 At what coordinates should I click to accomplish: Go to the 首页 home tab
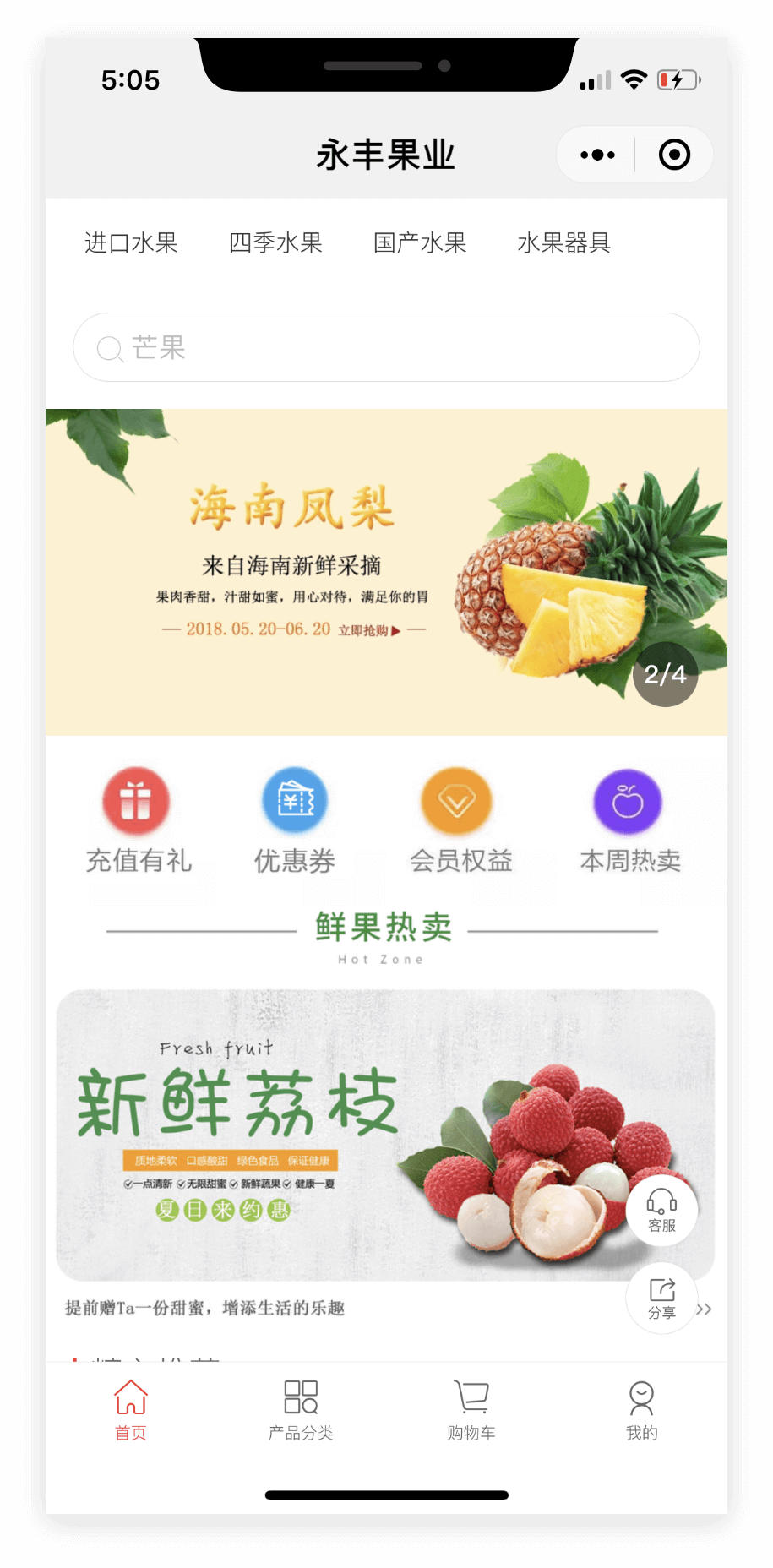click(131, 1409)
